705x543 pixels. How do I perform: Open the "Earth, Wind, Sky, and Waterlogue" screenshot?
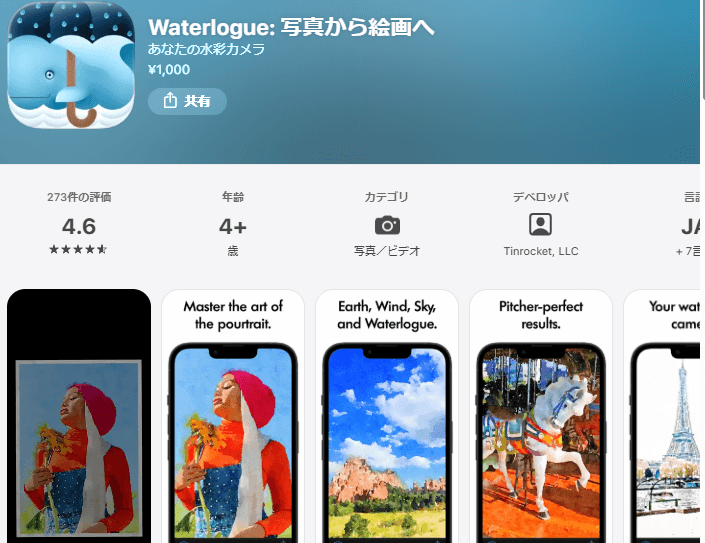(387, 416)
